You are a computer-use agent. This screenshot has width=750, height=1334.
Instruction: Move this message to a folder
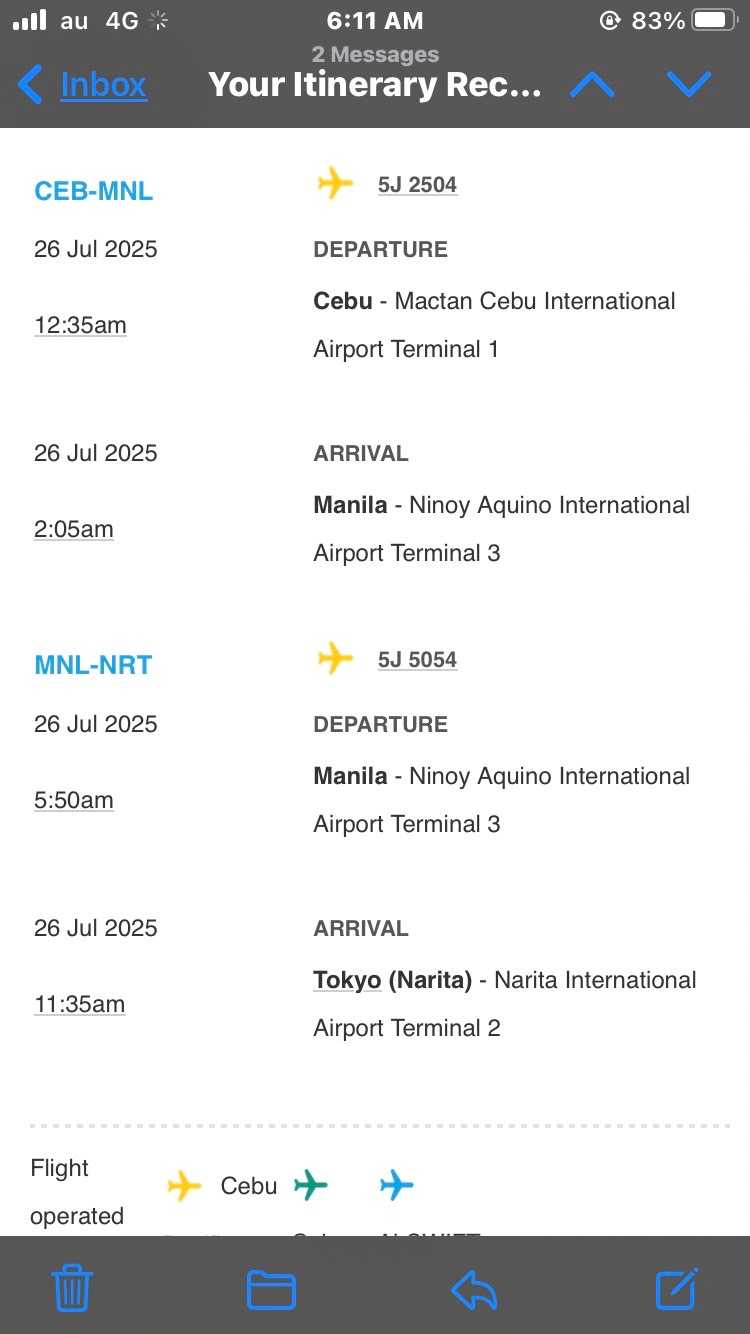click(x=271, y=1289)
